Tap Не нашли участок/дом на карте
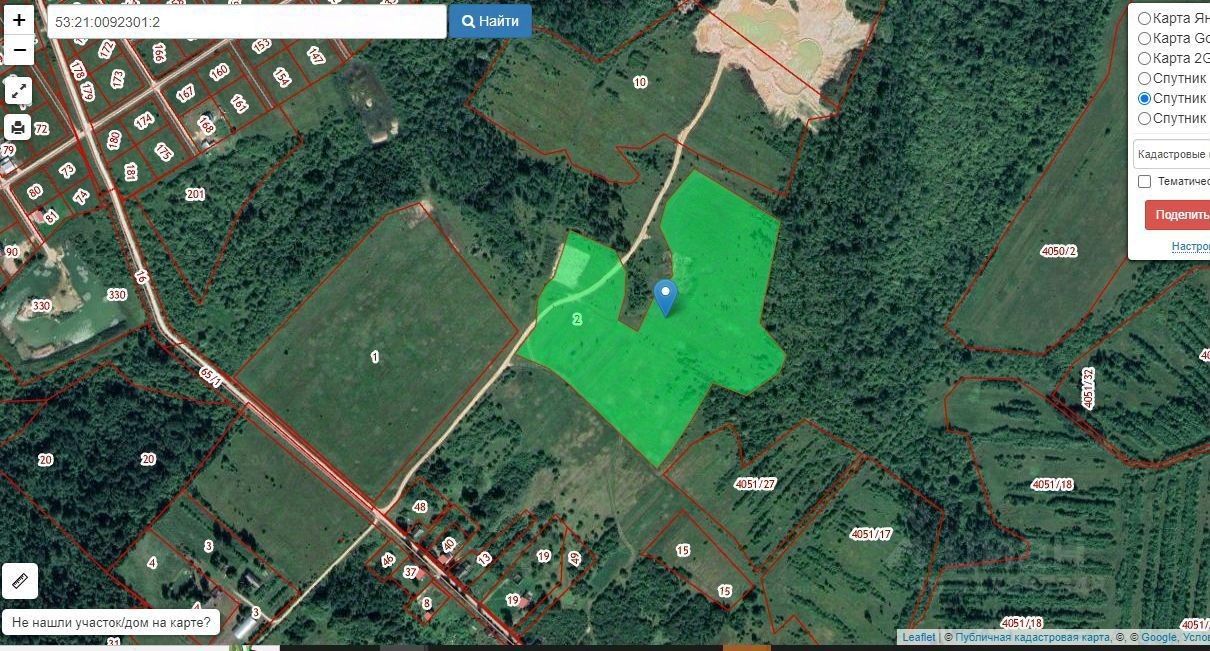 pyautogui.click(x=111, y=622)
